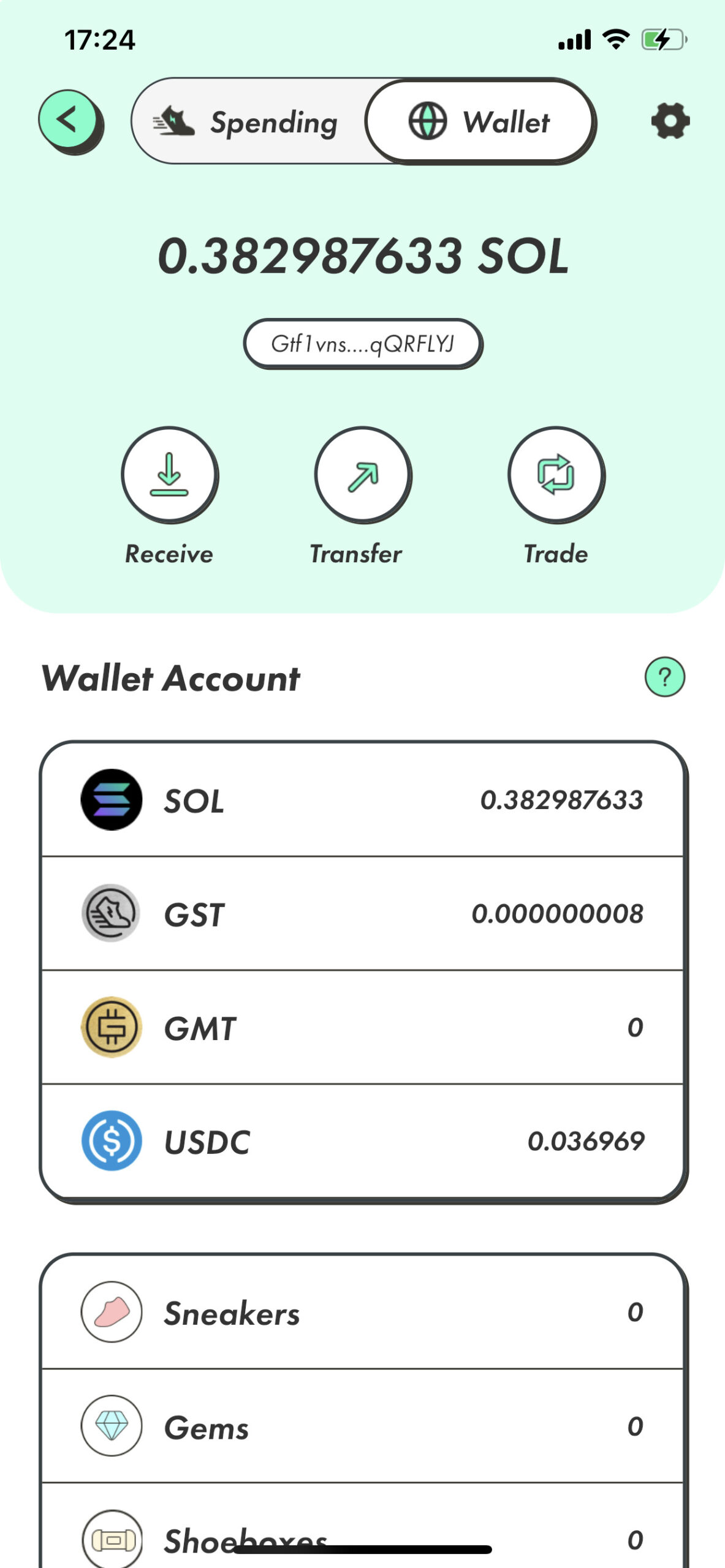View the Gems row

pyautogui.click(x=363, y=1427)
